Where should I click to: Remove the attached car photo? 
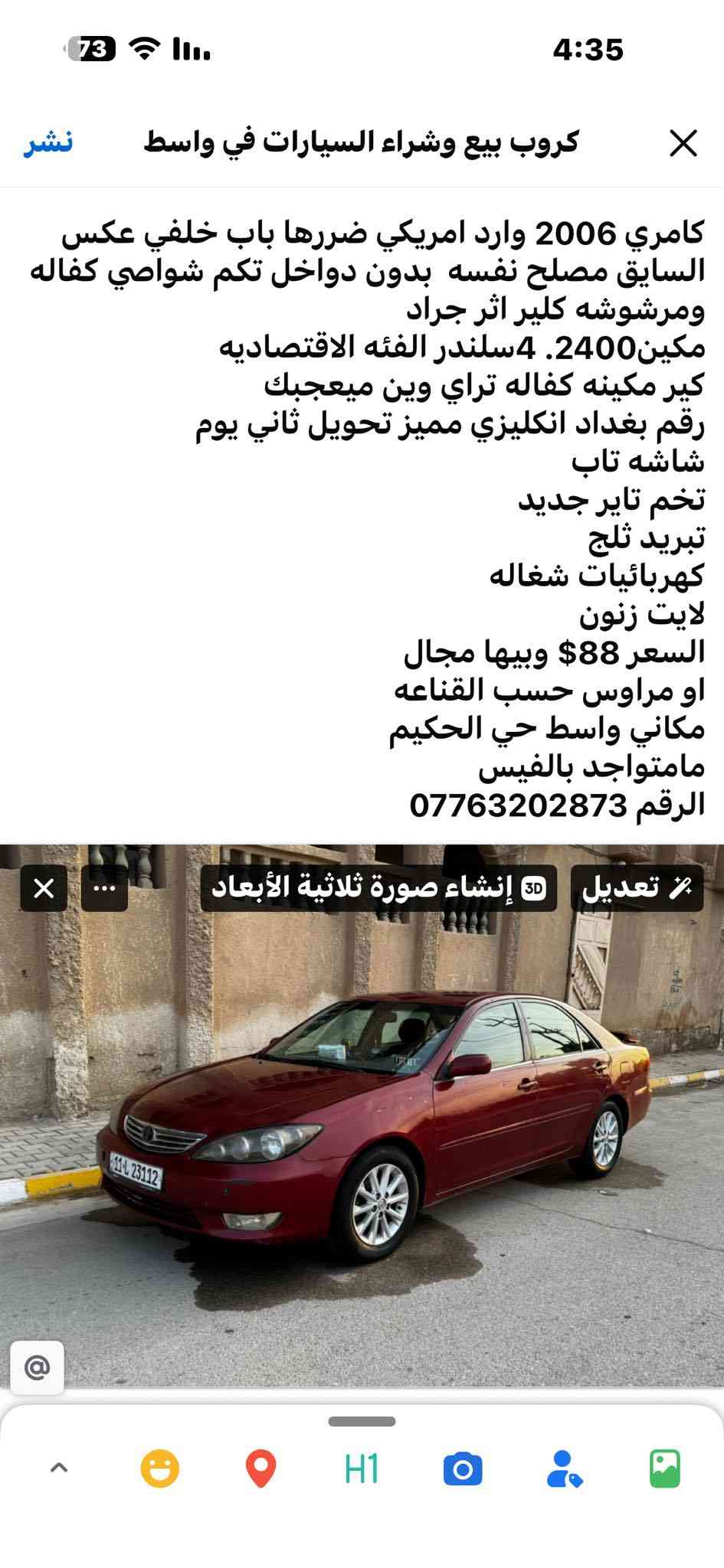pos(44,888)
